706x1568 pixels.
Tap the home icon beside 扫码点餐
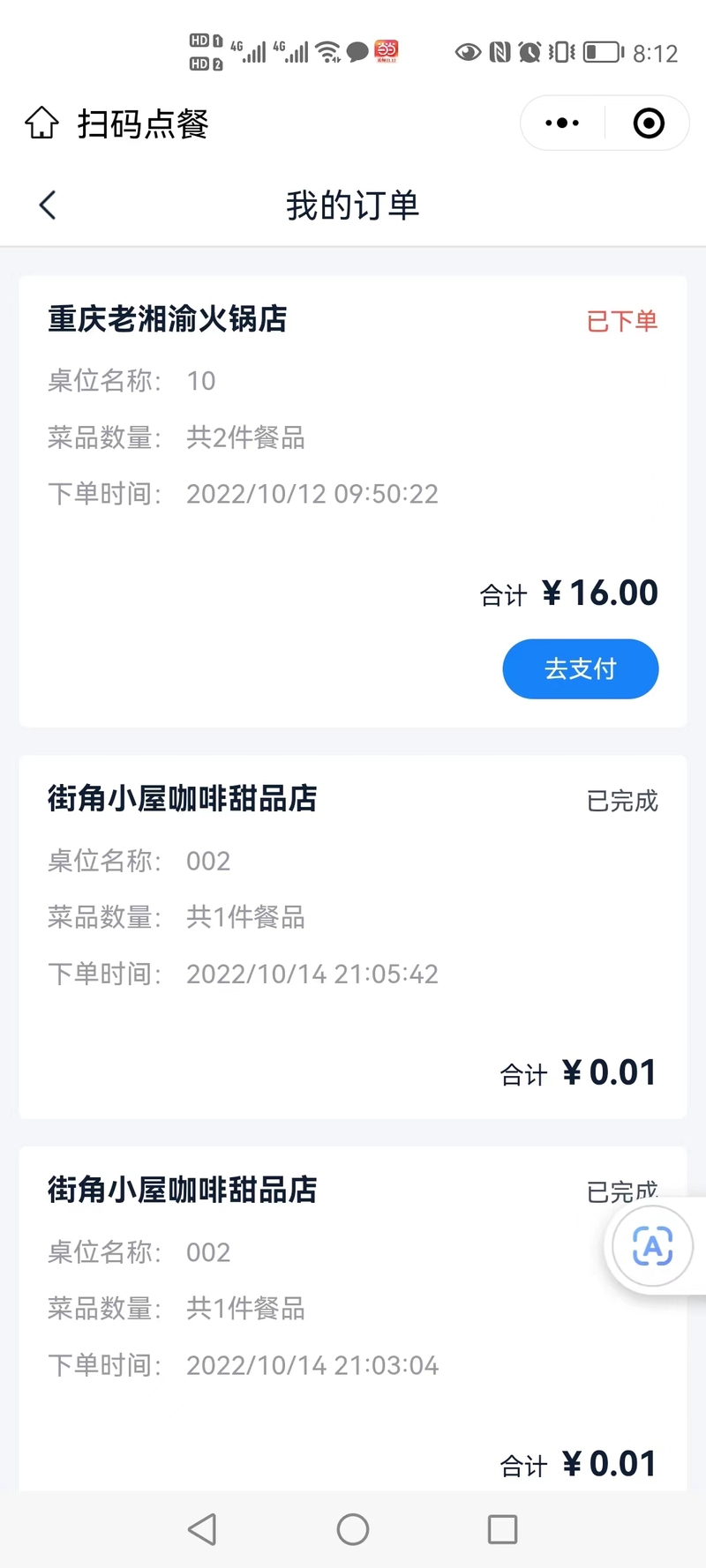pos(41,123)
